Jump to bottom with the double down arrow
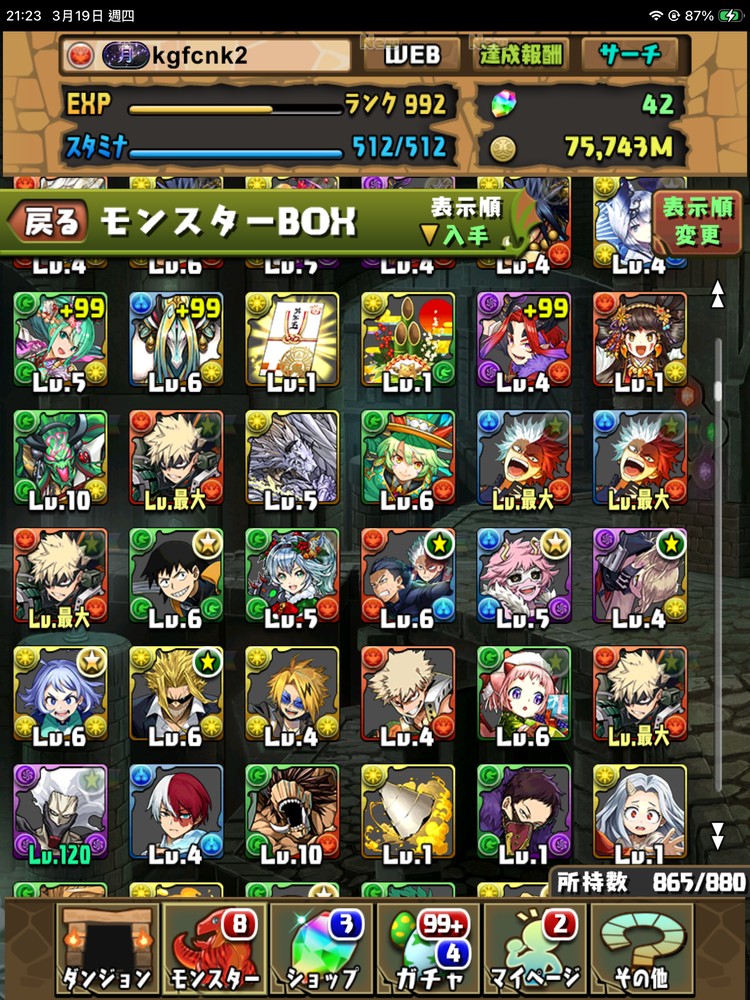The width and height of the screenshot is (750, 1000). [717, 835]
